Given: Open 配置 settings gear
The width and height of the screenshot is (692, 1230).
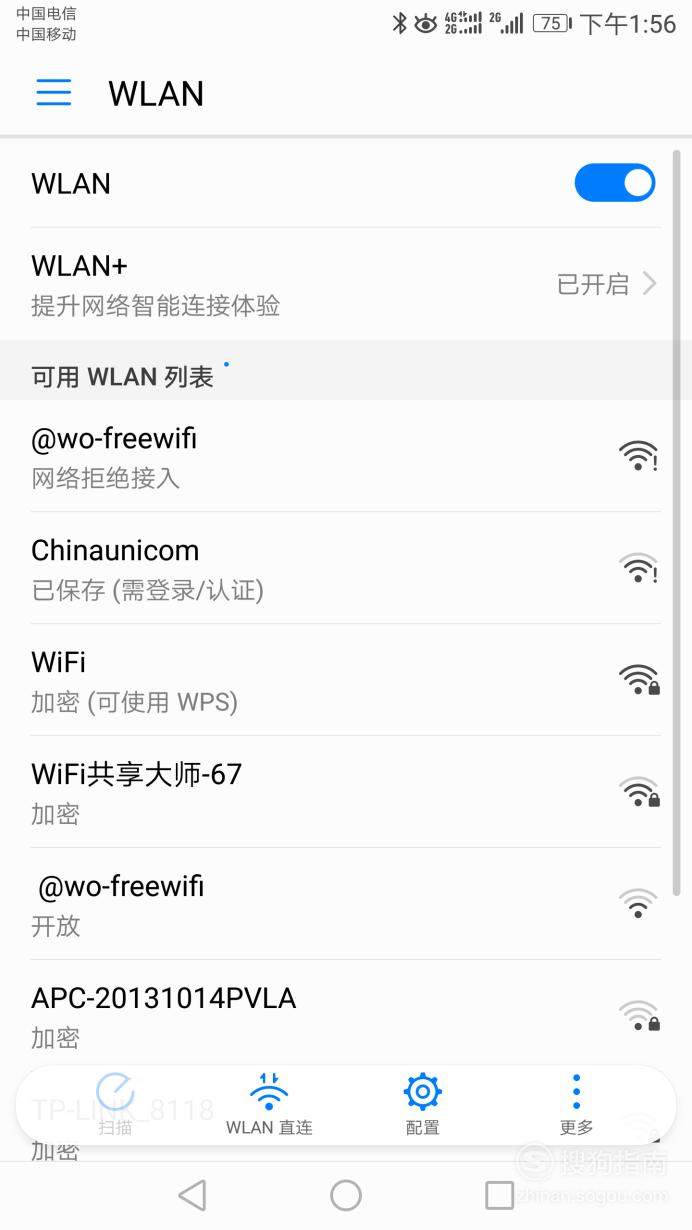Looking at the screenshot, I should click(x=422, y=1105).
